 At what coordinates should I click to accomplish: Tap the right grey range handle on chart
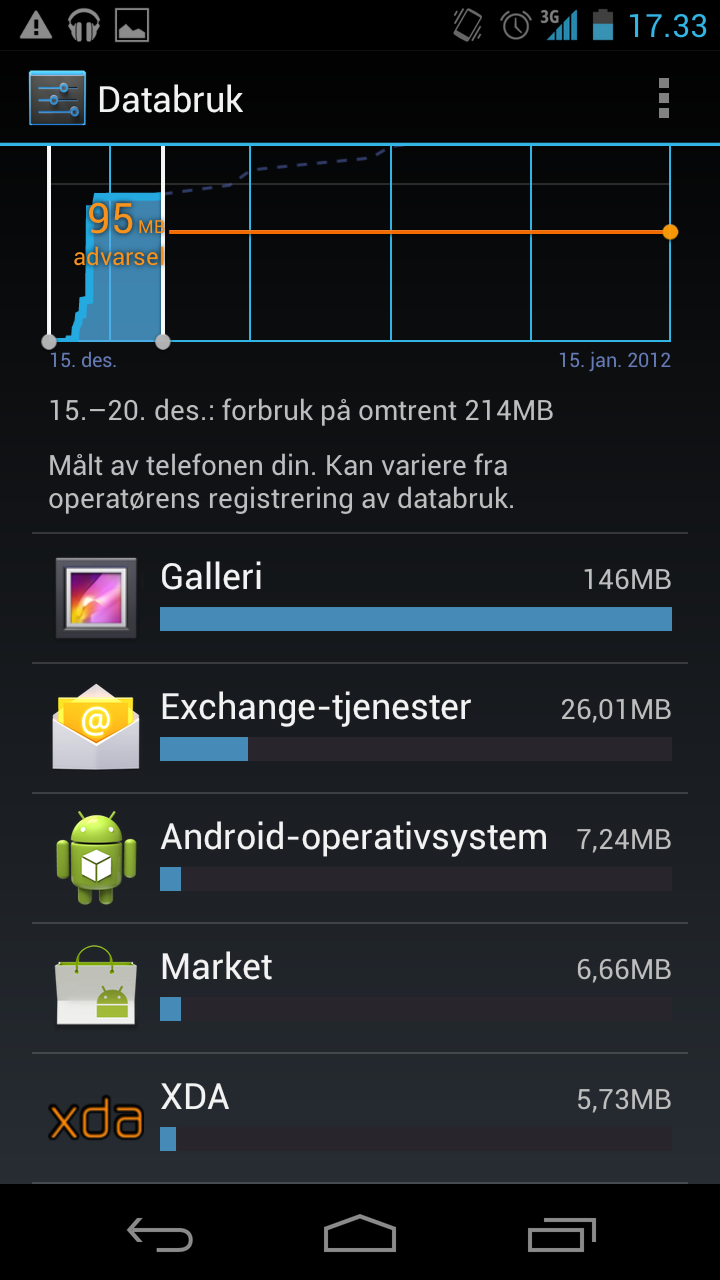(163, 341)
